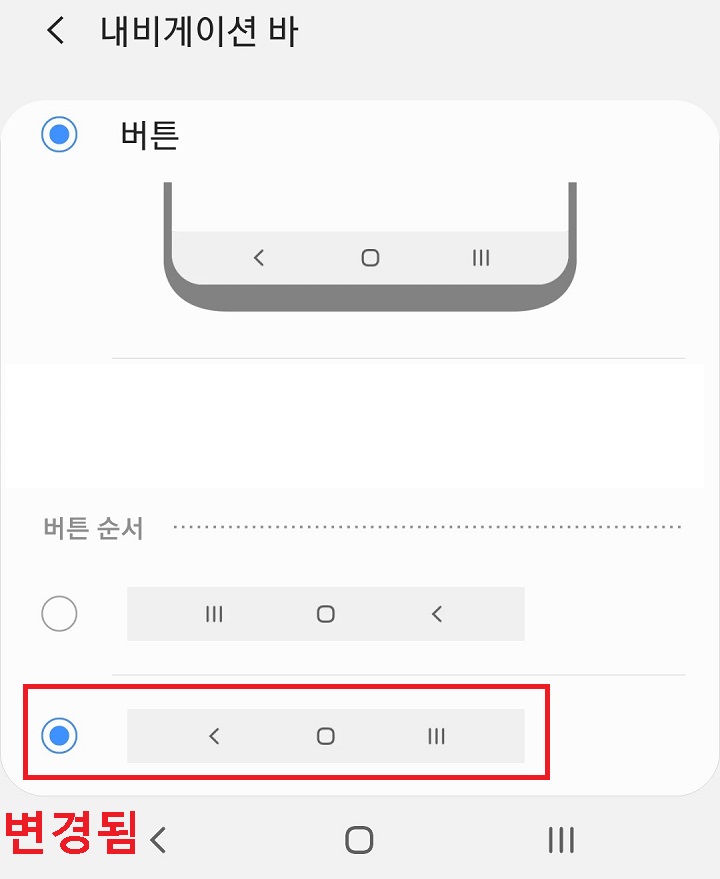This screenshot has width=720, height=879.
Task: Tap the home button on the bottom navigation bar
Action: pos(360,840)
